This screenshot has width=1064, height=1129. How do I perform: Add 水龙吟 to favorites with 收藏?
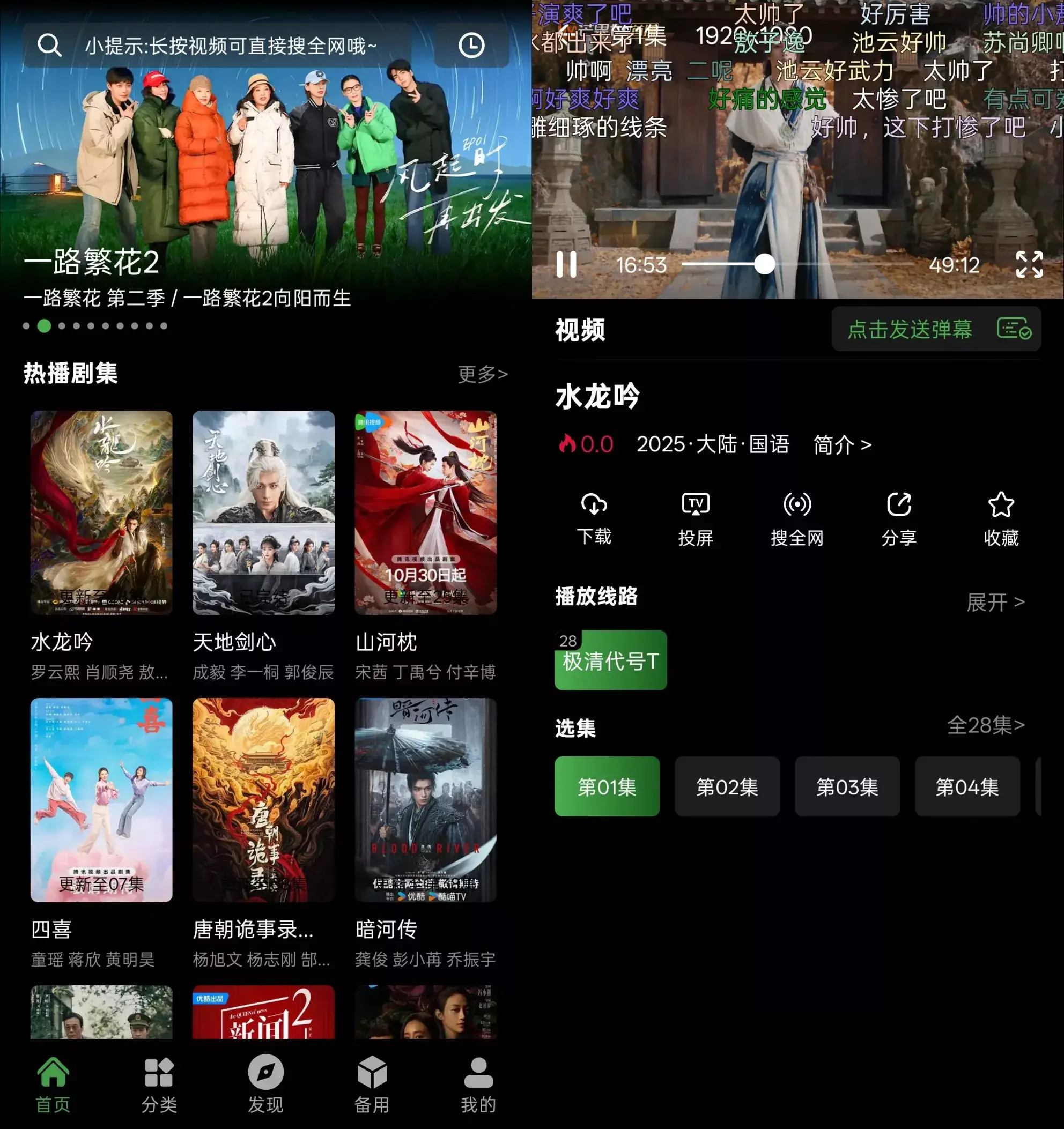click(x=1000, y=518)
